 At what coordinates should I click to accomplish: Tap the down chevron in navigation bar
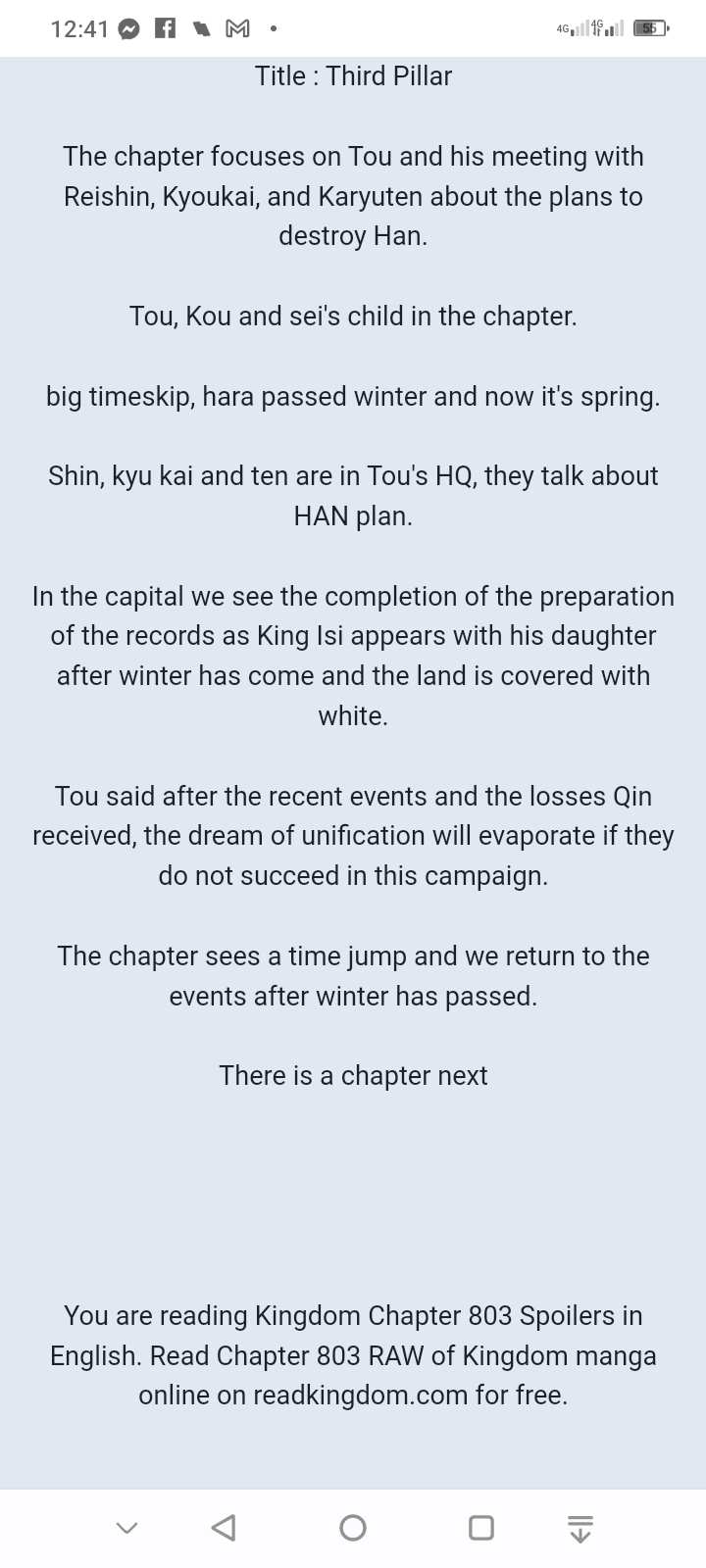(126, 1527)
